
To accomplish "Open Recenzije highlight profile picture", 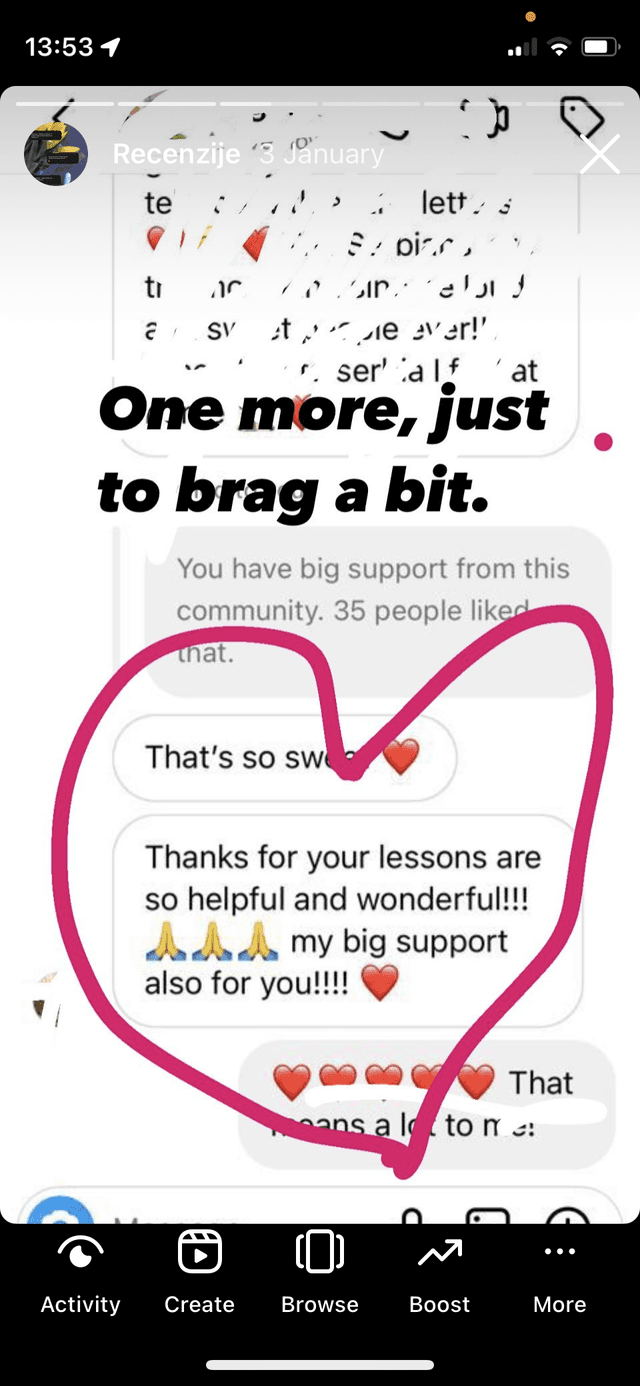I will pos(55,155).
